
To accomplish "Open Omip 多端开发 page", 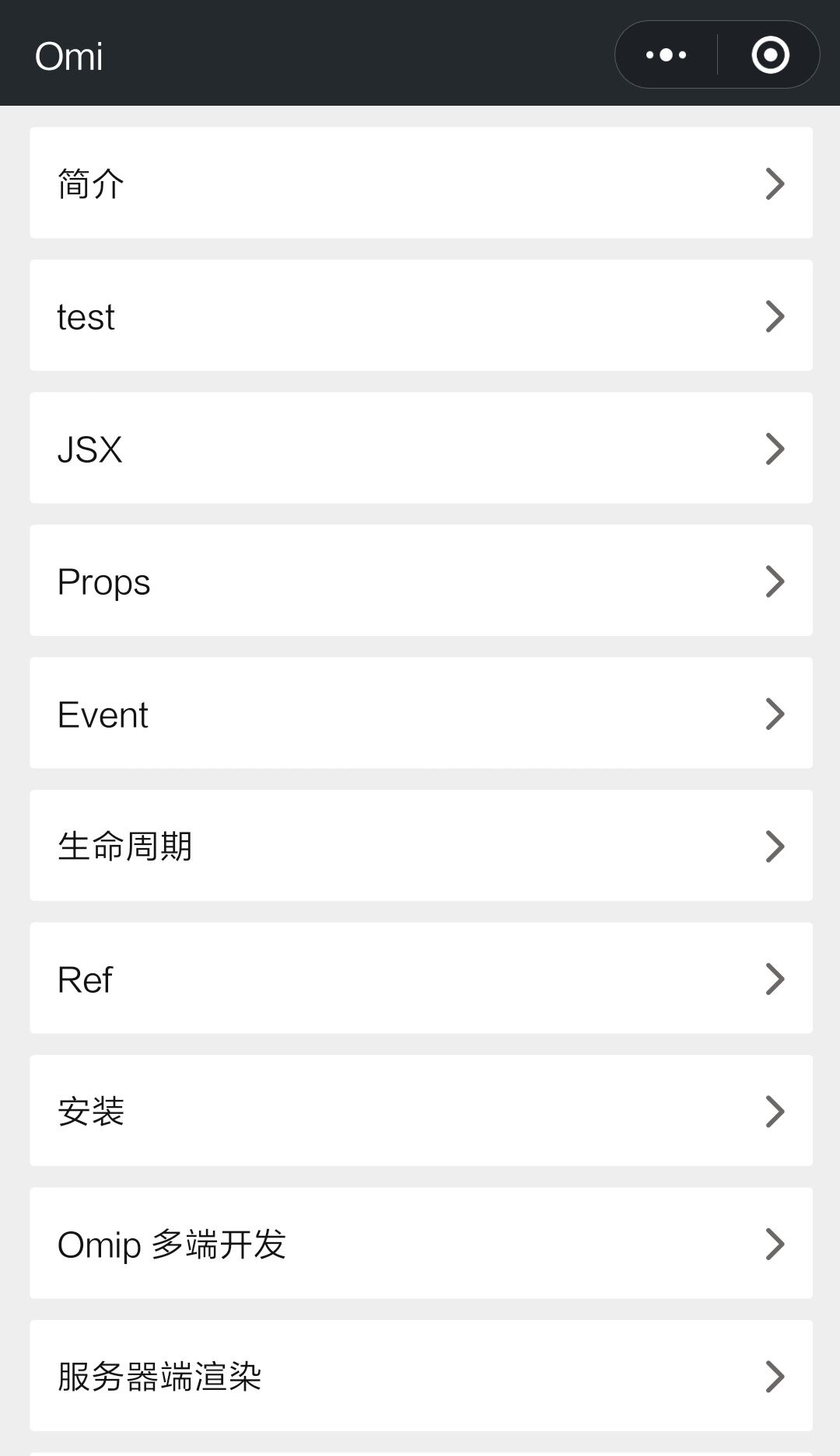I will point(421,1244).
